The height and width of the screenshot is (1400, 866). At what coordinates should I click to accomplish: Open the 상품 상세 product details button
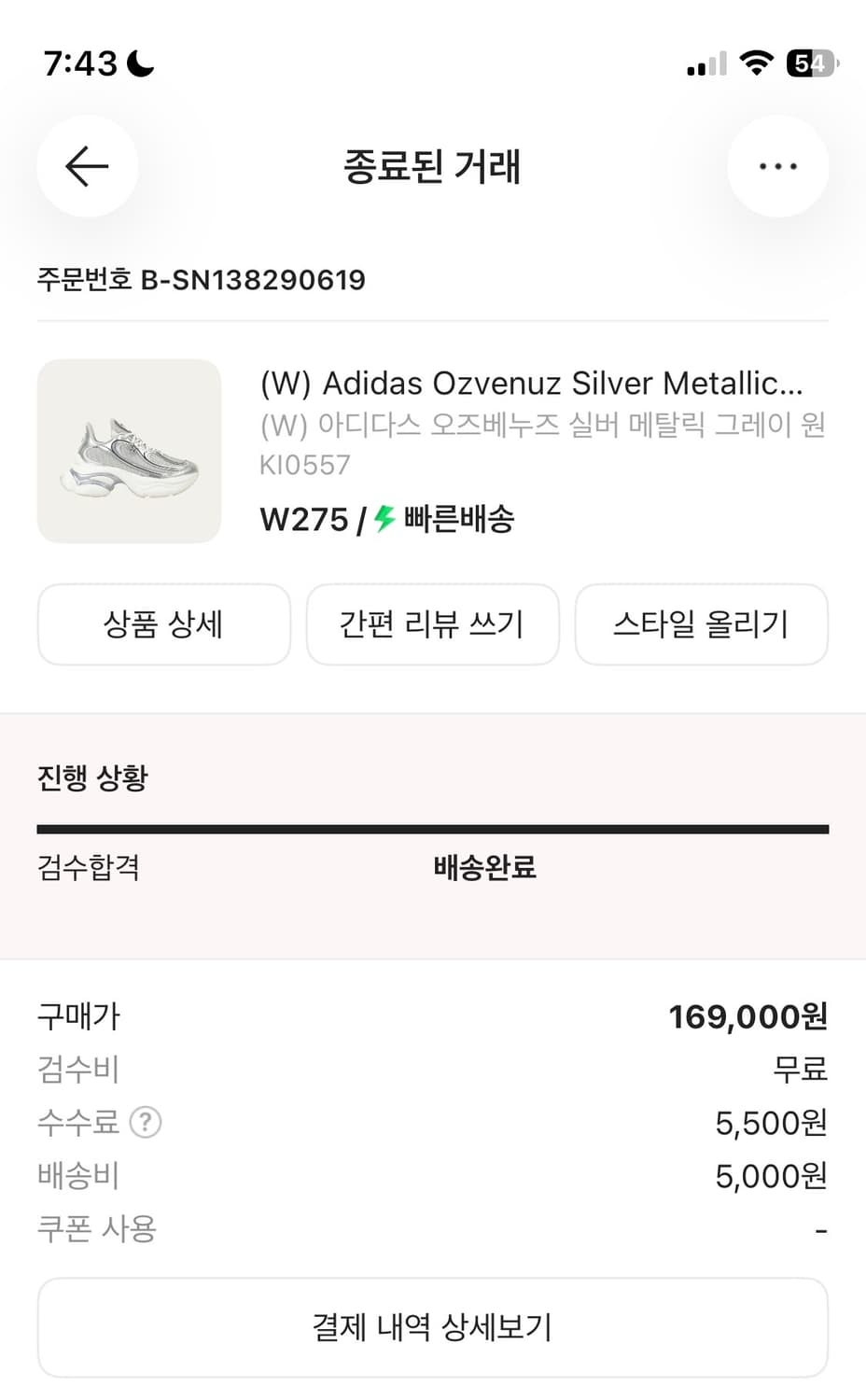163,624
